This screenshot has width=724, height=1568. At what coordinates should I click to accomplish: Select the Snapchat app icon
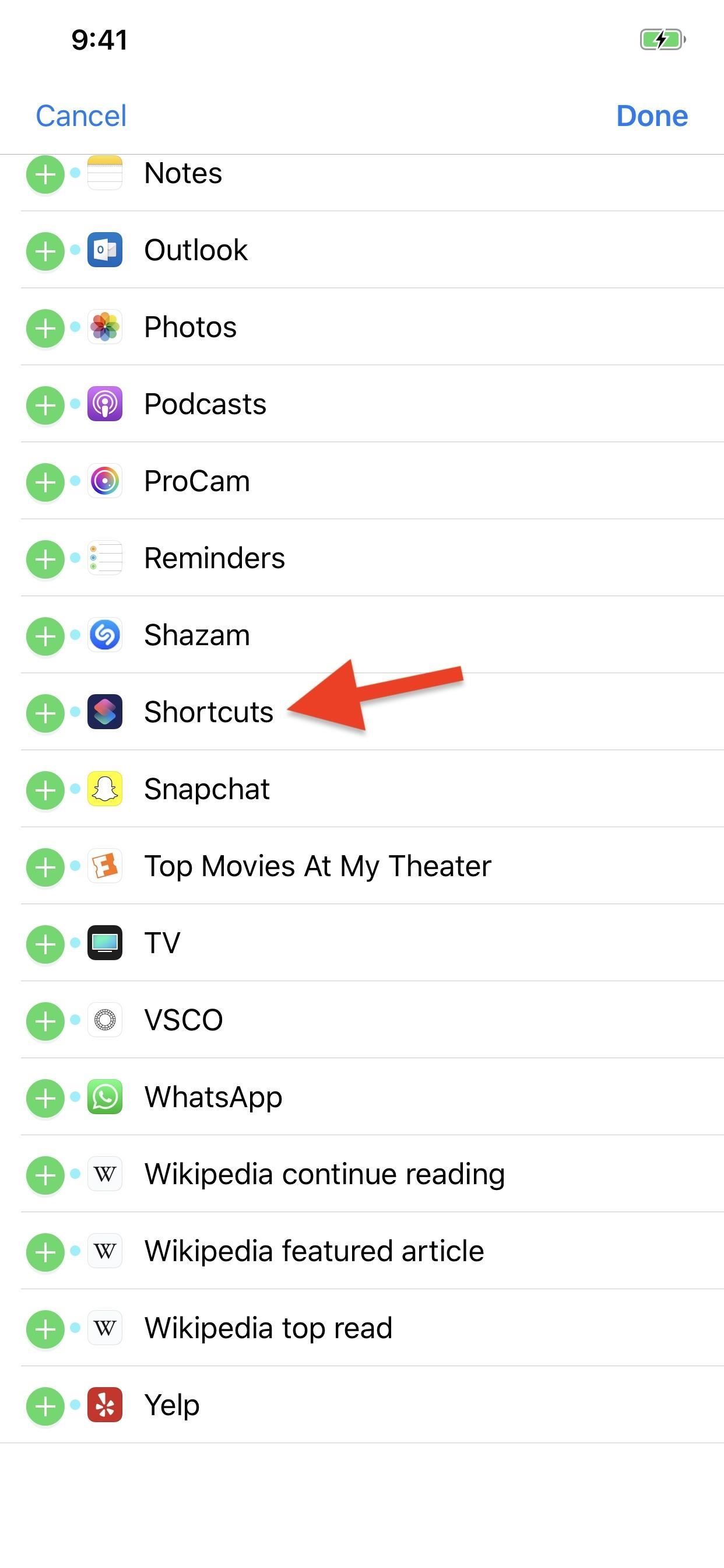[x=105, y=789]
